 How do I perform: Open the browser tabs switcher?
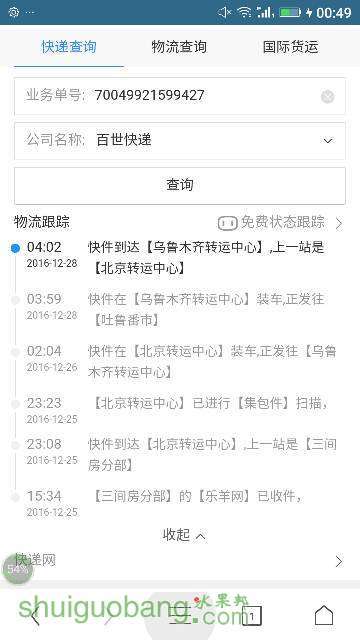[x=251, y=616]
